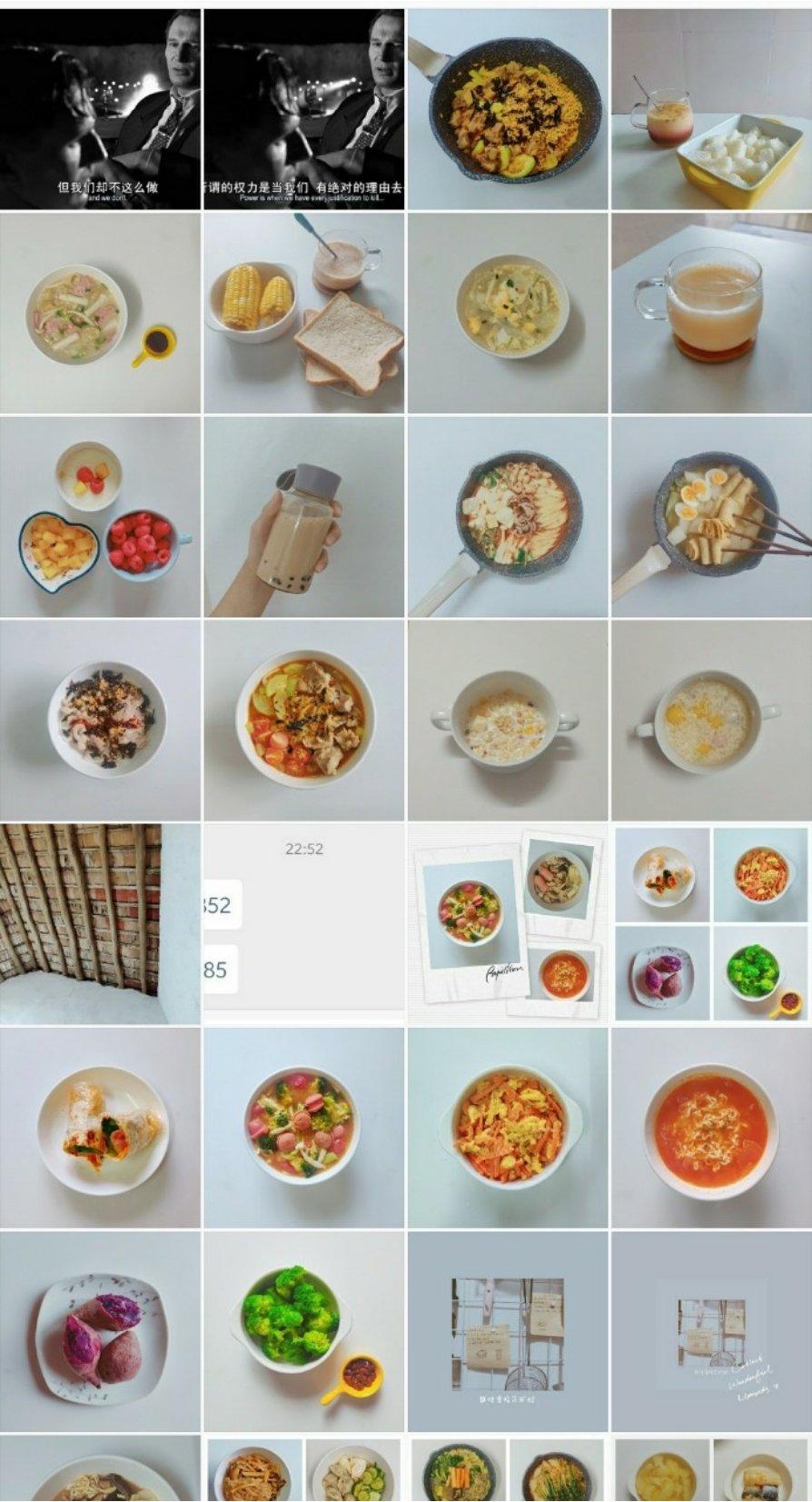The image size is (812, 1502).
Task: Open the pan of fried noodles photo
Action: pos(507,109)
